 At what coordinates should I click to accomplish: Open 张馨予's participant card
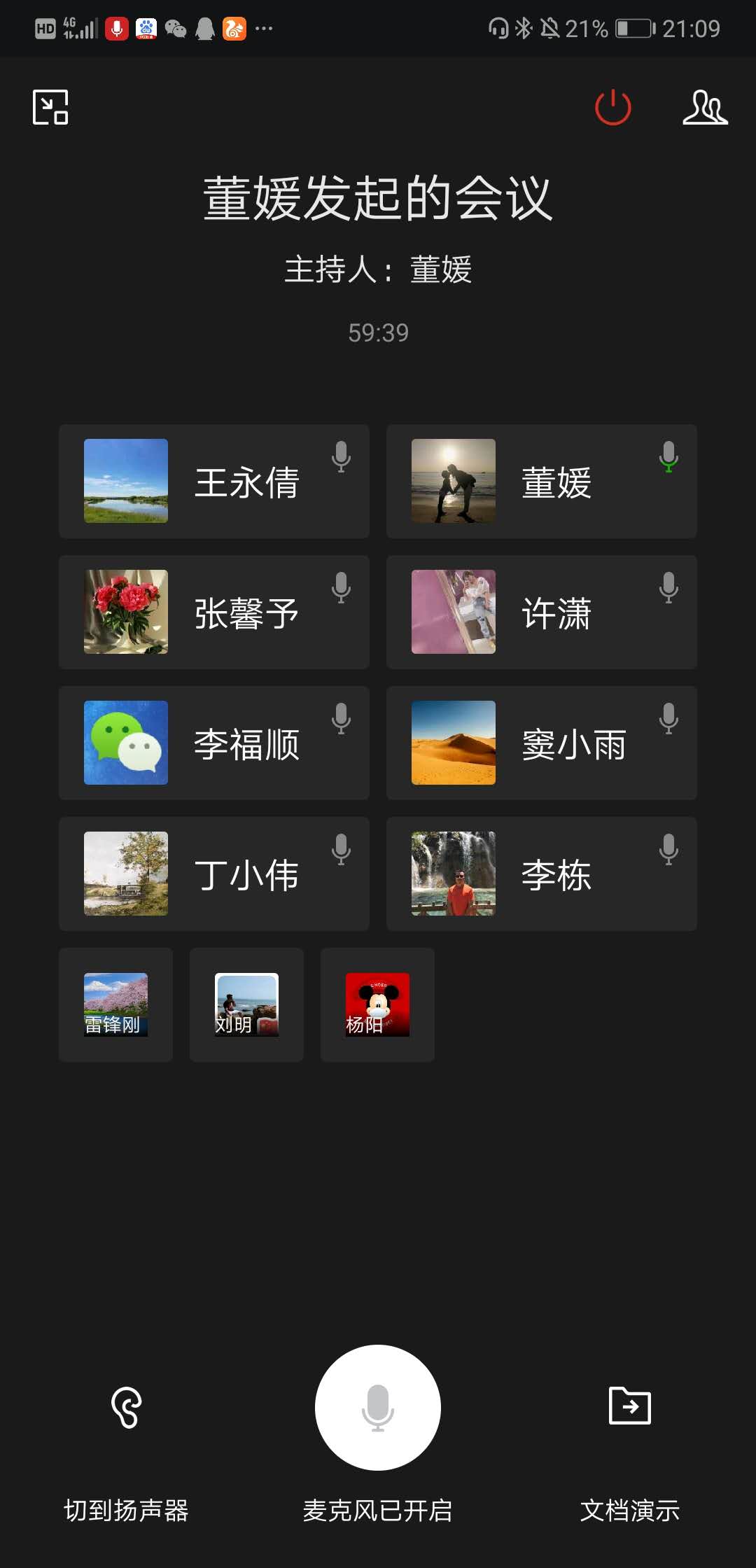coord(213,612)
